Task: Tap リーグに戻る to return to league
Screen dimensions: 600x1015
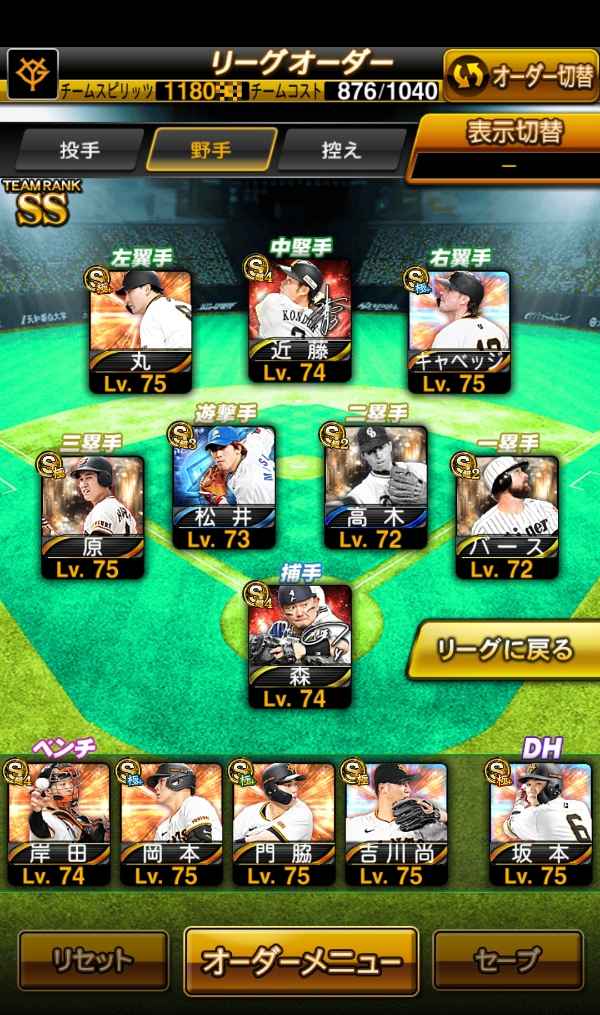Action: 505,650
